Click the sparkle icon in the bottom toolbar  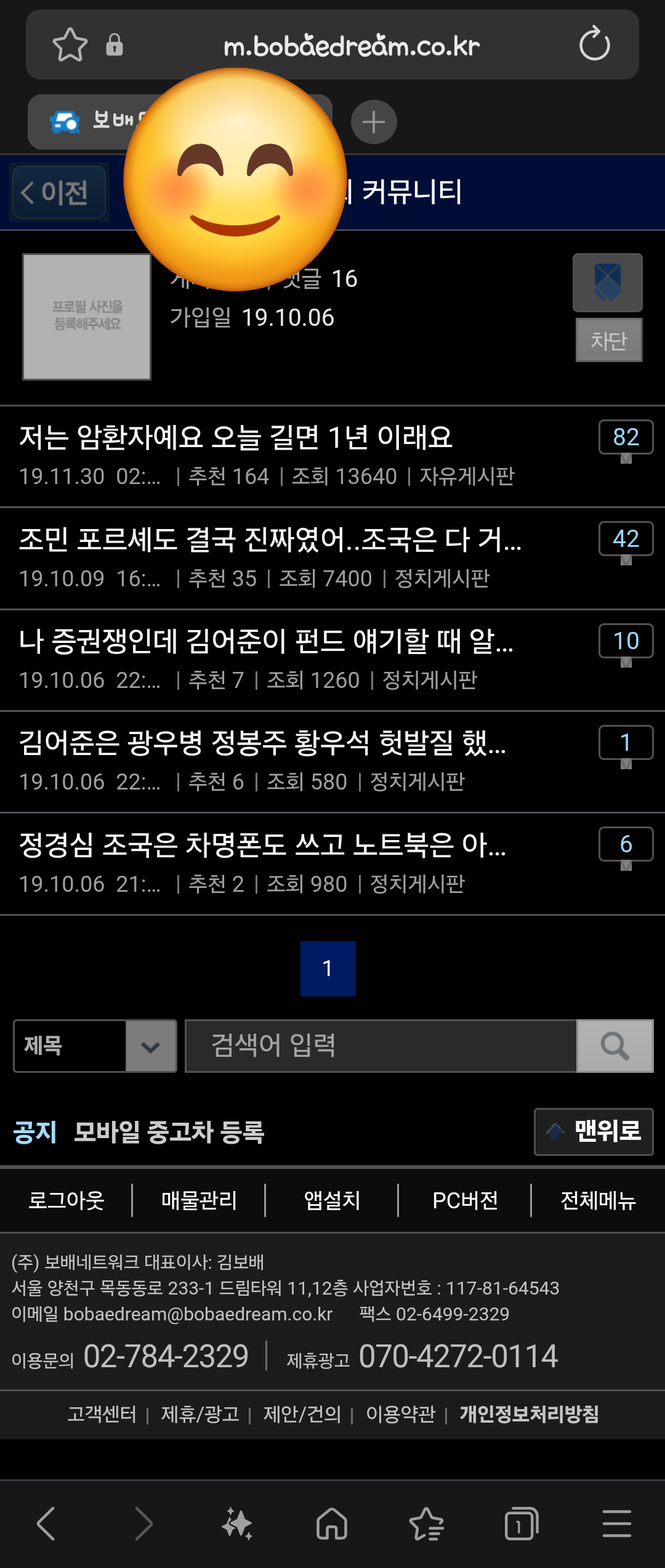[x=238, y=1523]
